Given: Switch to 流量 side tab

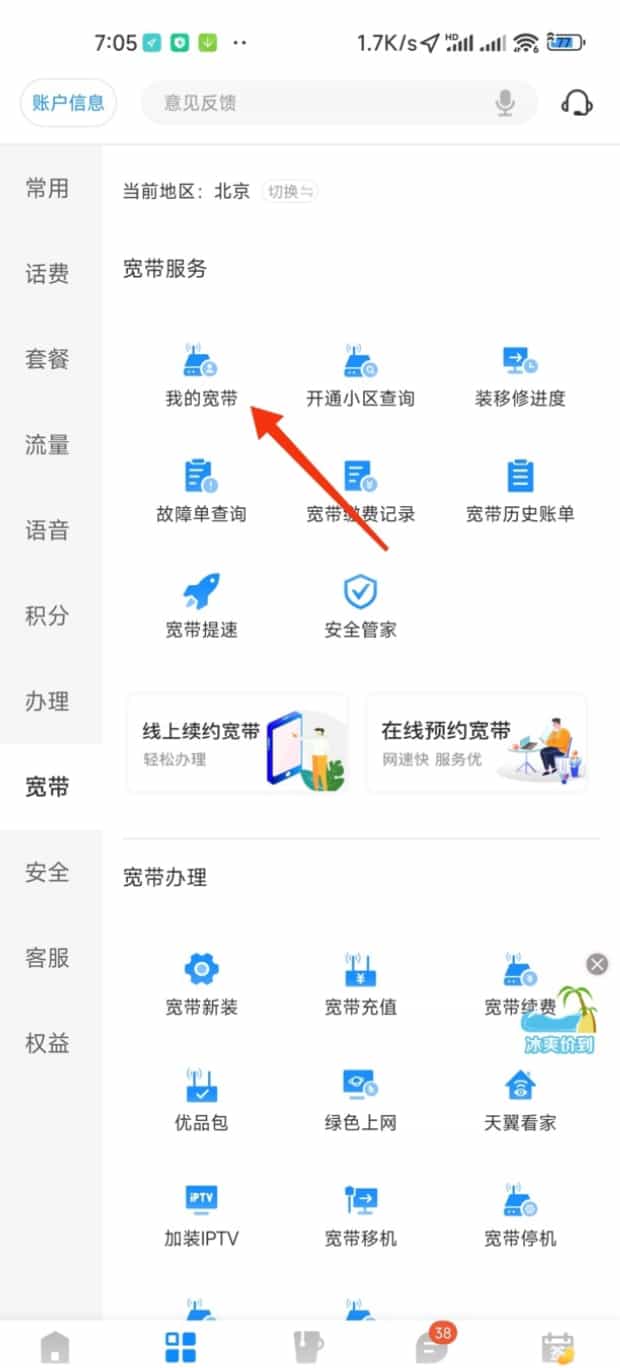Looking at the screenshot, I should pyautogui.click(x=47, y=445).
